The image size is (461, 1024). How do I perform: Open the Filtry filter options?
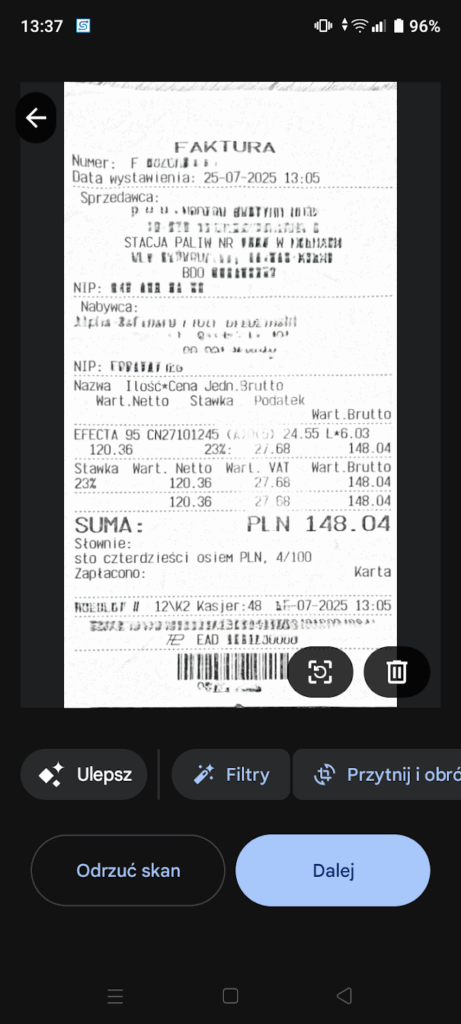[231, 775]
